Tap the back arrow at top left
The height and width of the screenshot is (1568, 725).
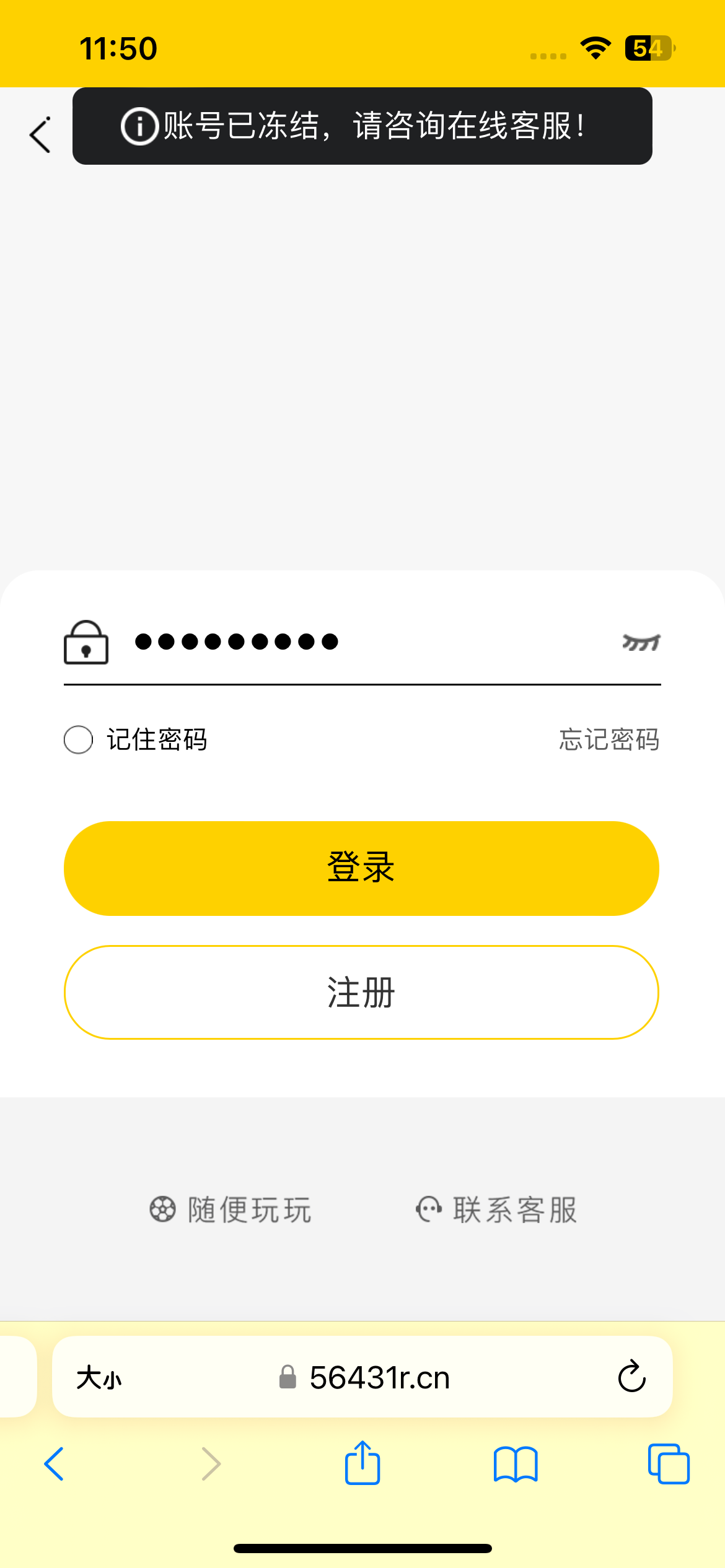pyautogui.click(x=38, y=132)
